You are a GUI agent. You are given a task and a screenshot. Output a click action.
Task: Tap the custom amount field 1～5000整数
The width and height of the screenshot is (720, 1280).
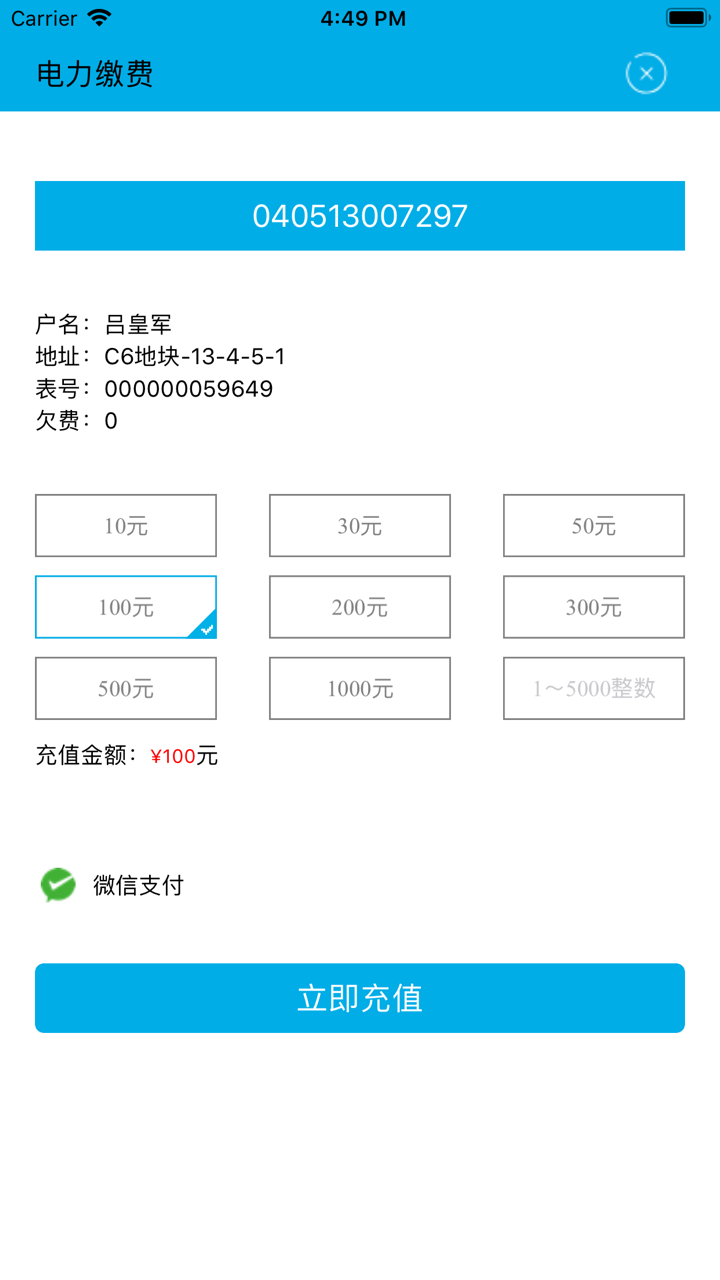(x=593, y=688)
